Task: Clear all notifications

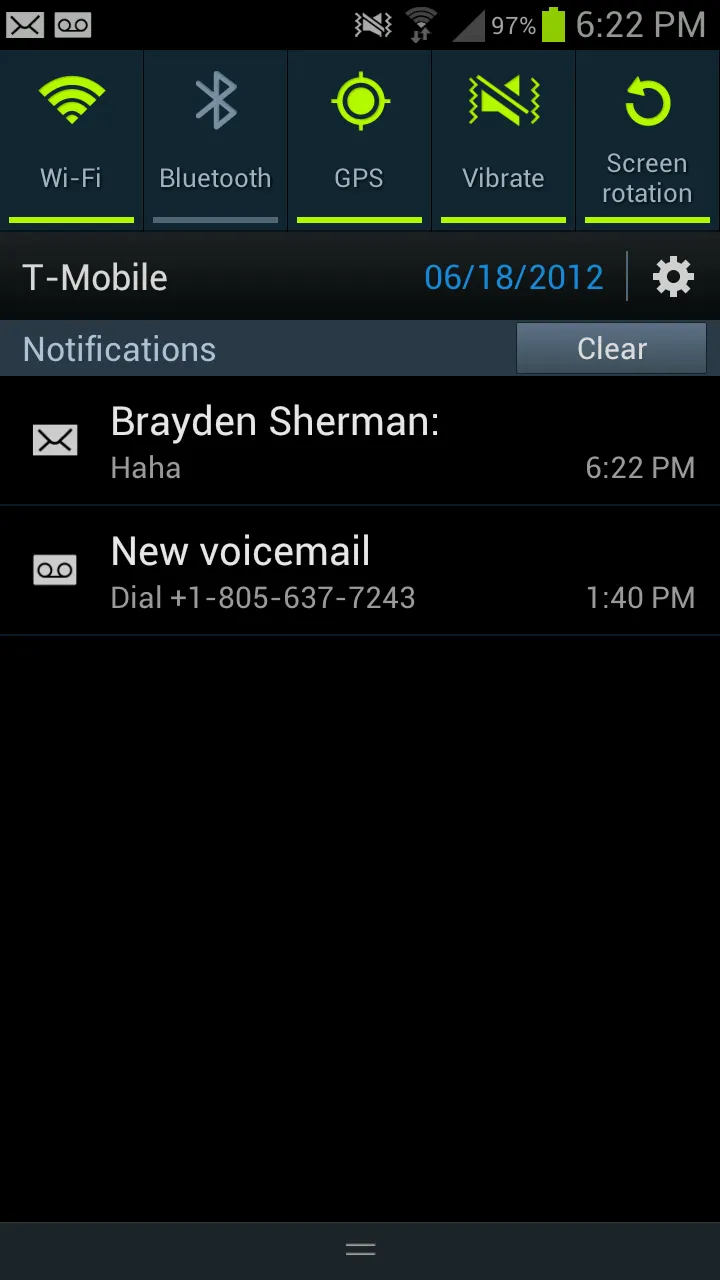Action: tap(612, 348)
